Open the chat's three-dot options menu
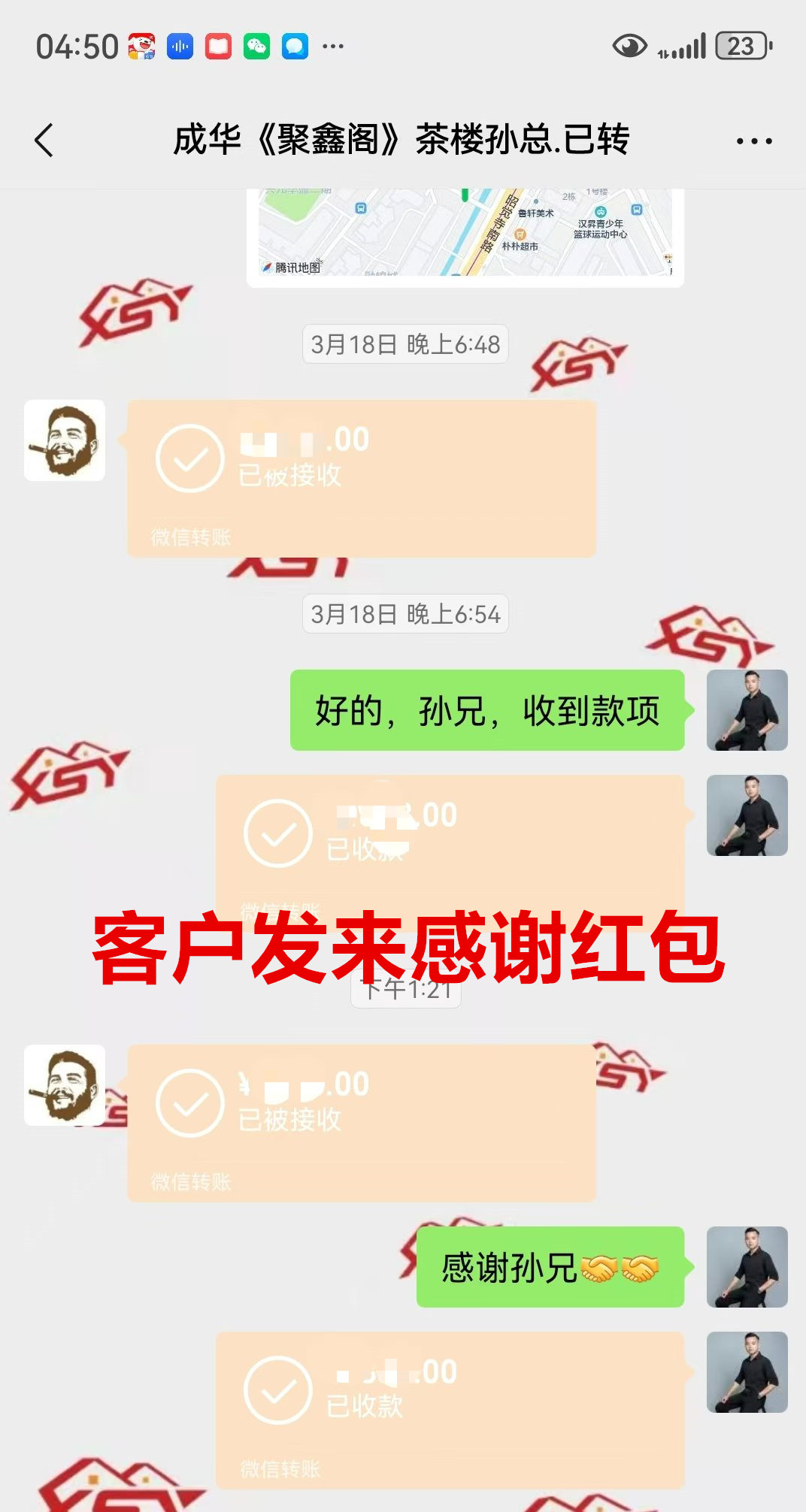 (753, 141)
